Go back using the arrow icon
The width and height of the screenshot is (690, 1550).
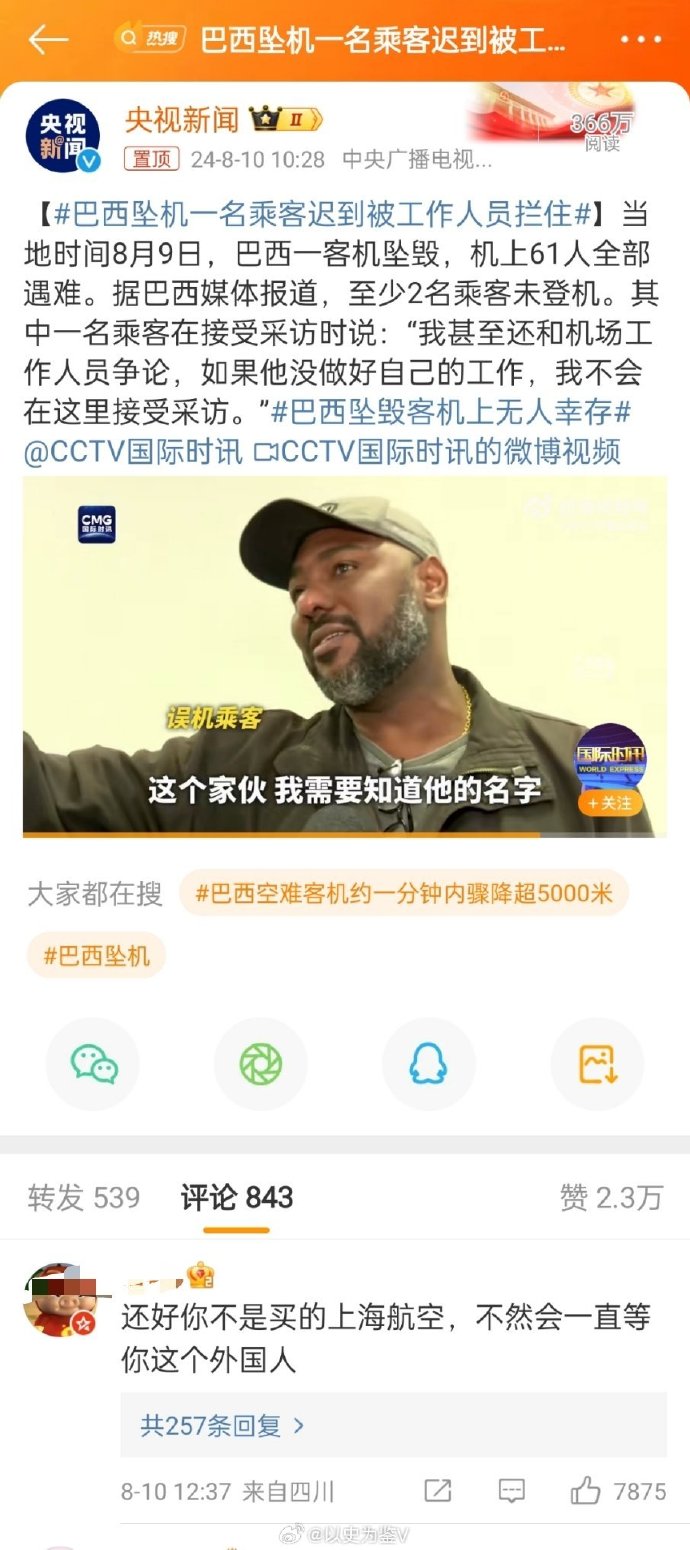coord(47,40)
